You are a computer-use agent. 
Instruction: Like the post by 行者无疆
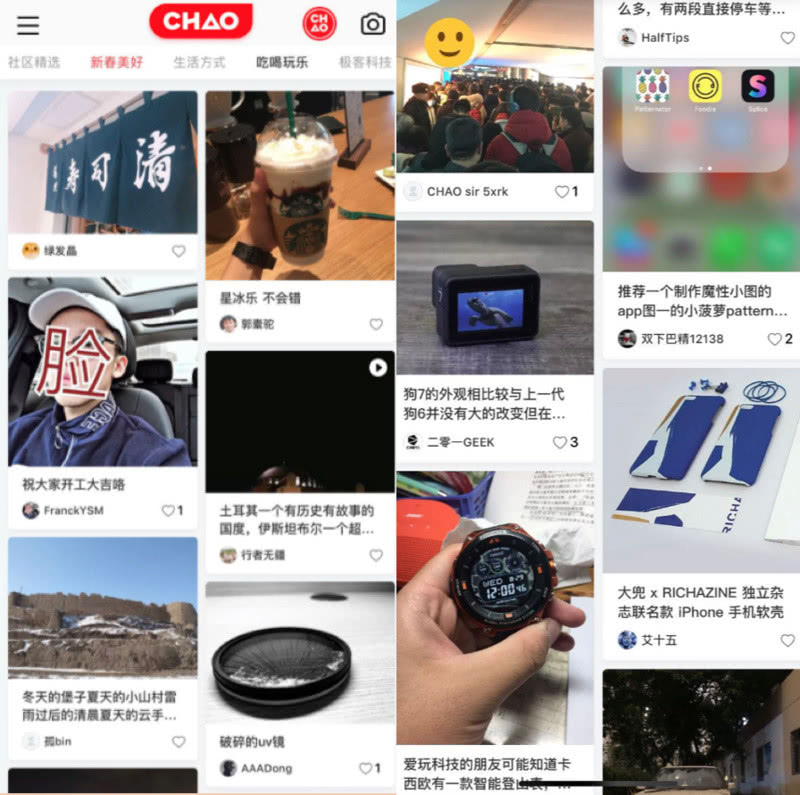(x=376, y=555)
